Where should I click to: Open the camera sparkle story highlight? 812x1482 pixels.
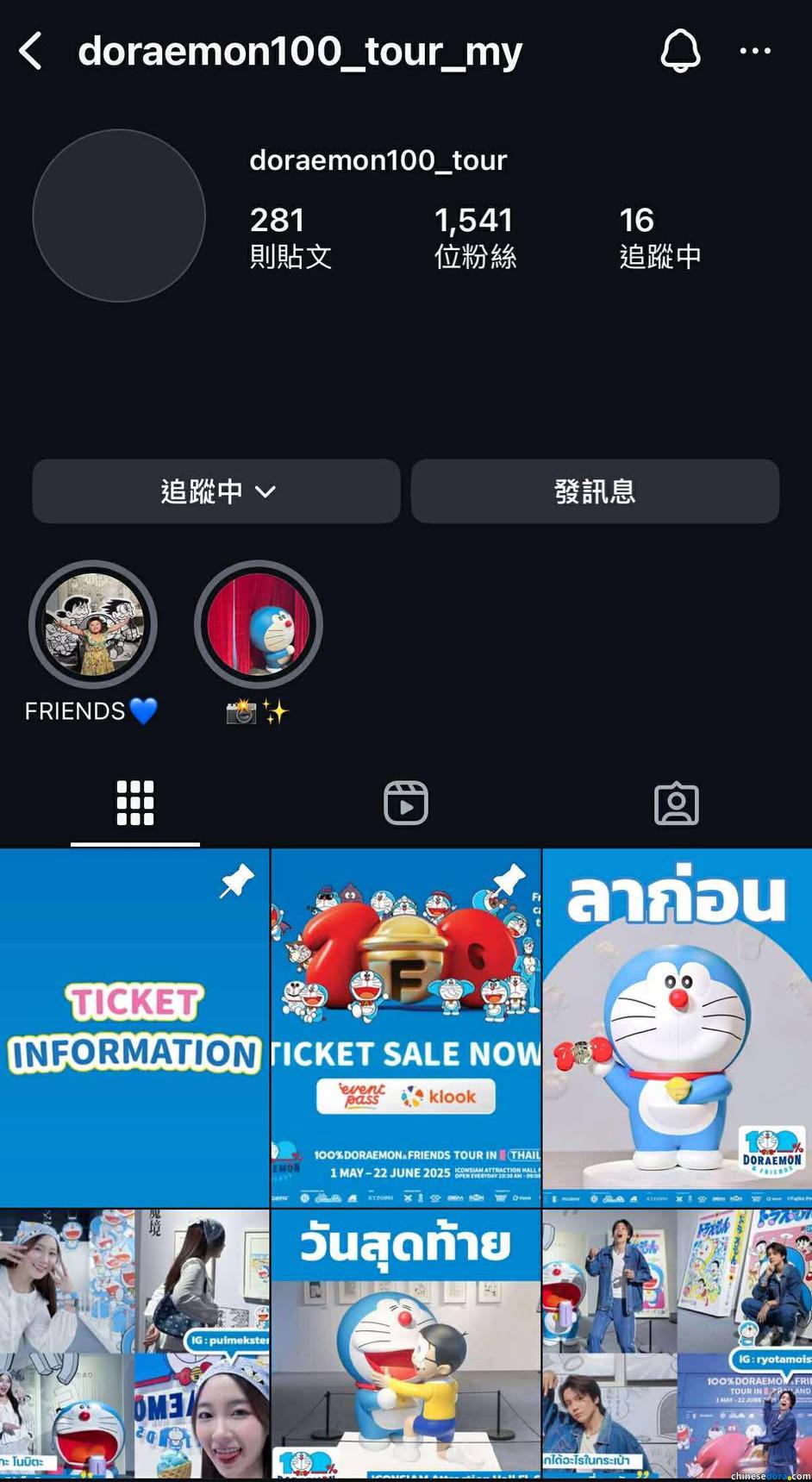tap(259, 625)
